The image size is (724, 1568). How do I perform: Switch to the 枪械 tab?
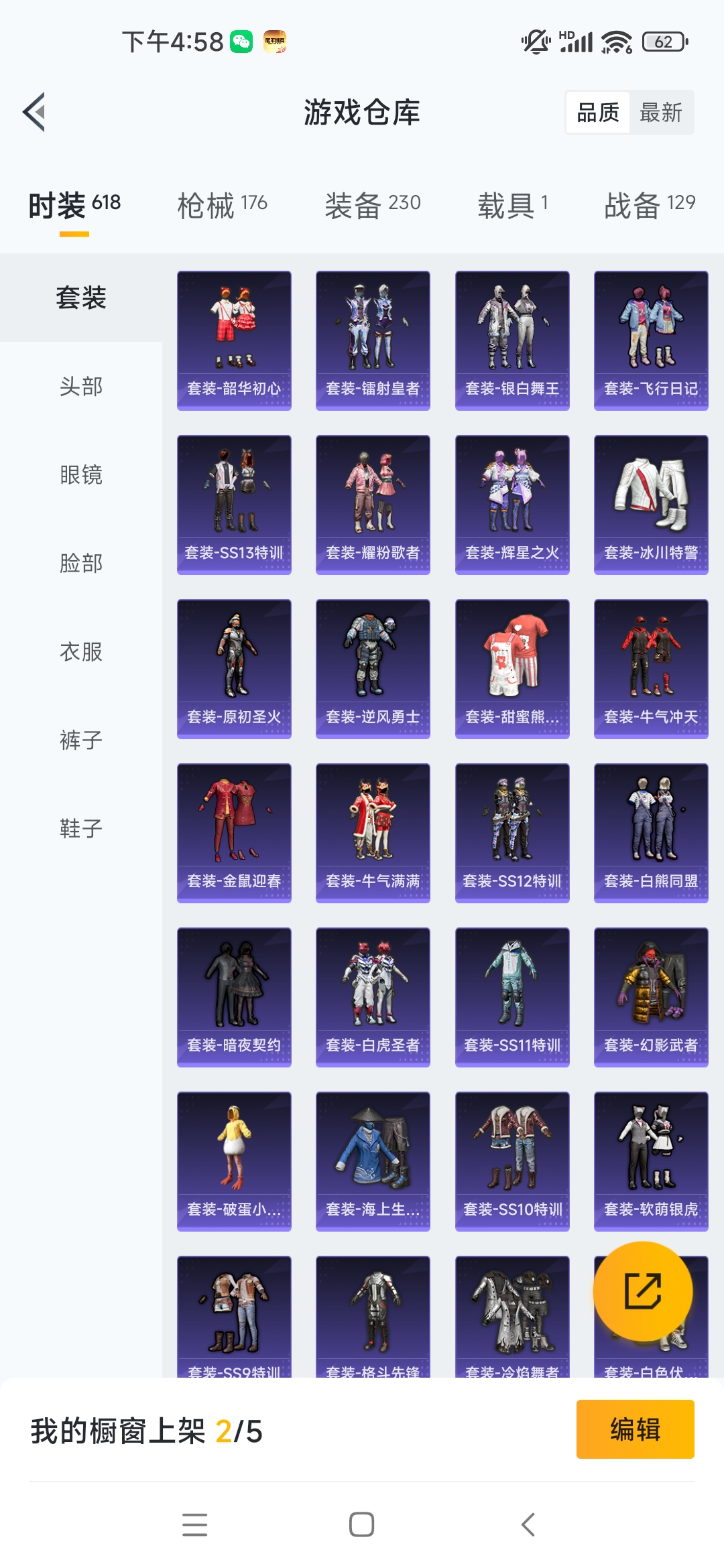tap(222, 204)
